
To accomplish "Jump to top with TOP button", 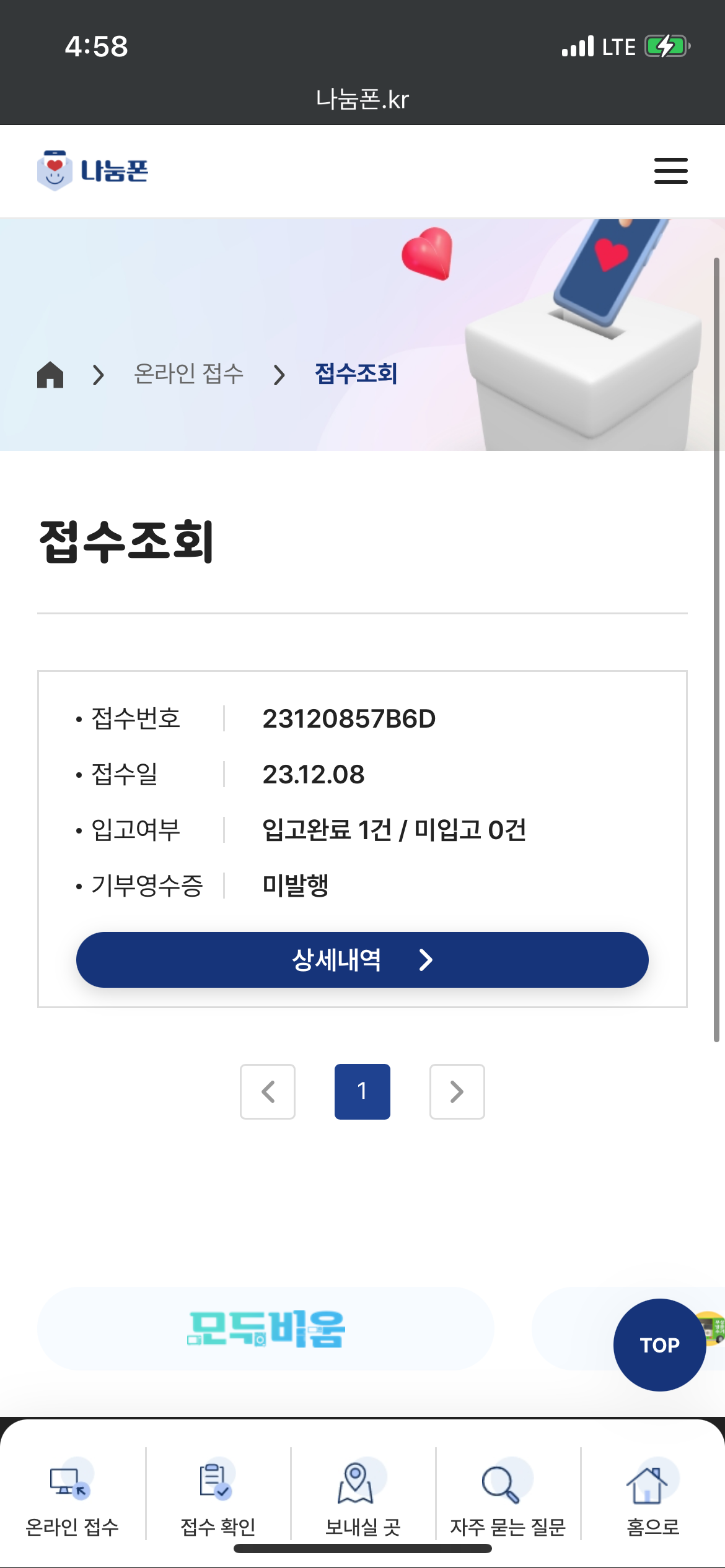I will pyautogui.click(x=660, y=1345).
